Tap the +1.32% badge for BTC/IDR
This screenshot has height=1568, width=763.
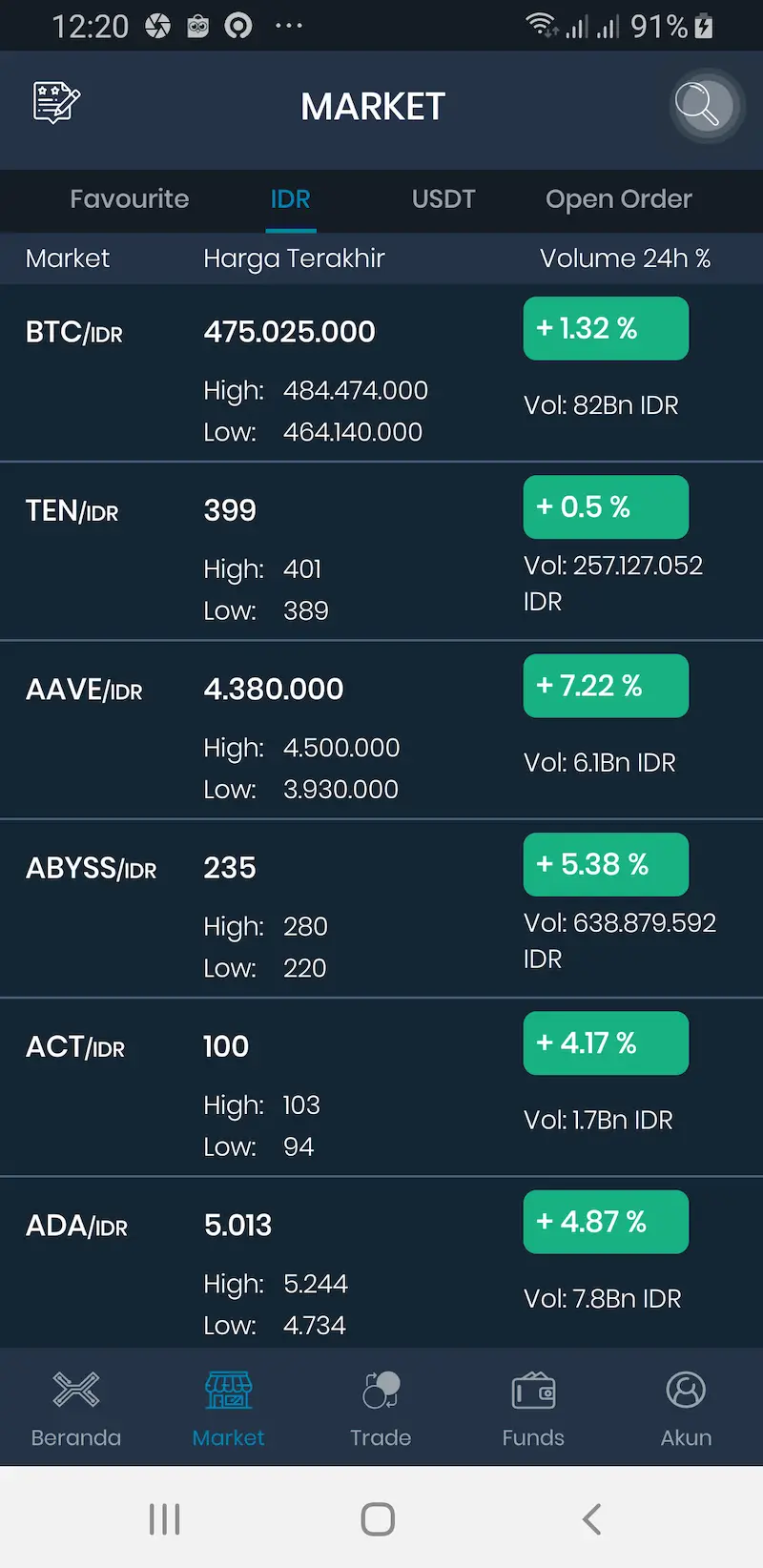[606, 328]
